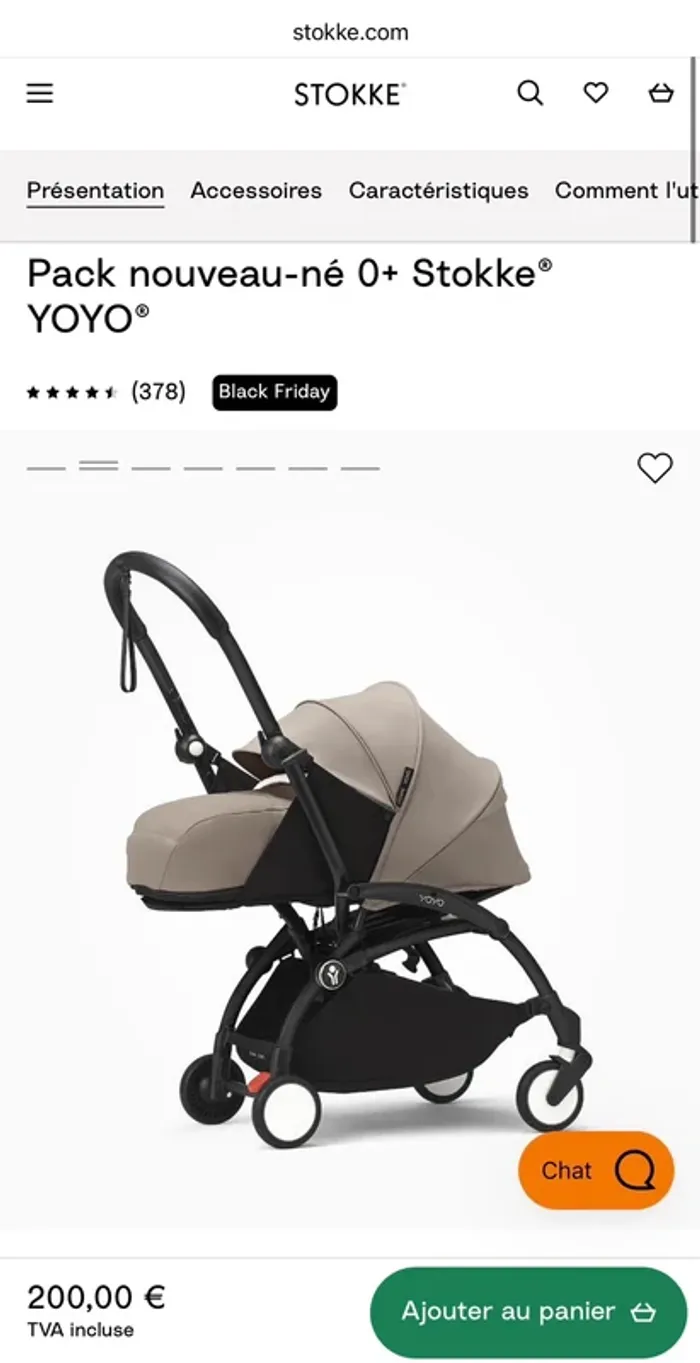Tap Ajouter au panier

528,1312
